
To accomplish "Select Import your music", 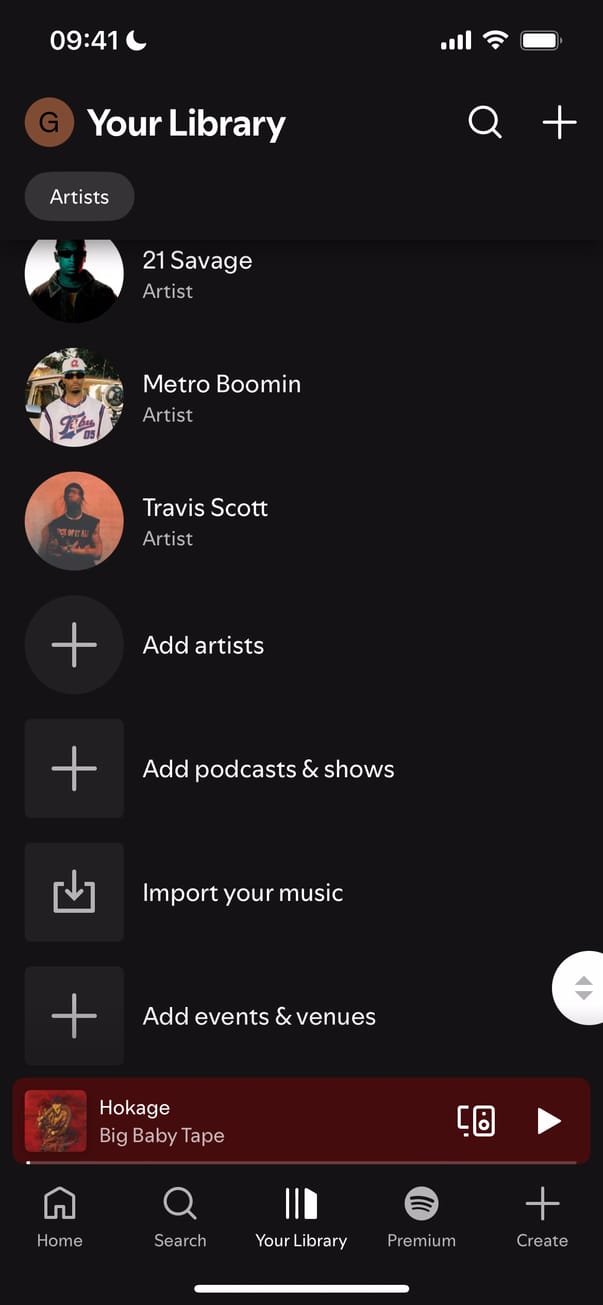I will [x=242, y=892].
